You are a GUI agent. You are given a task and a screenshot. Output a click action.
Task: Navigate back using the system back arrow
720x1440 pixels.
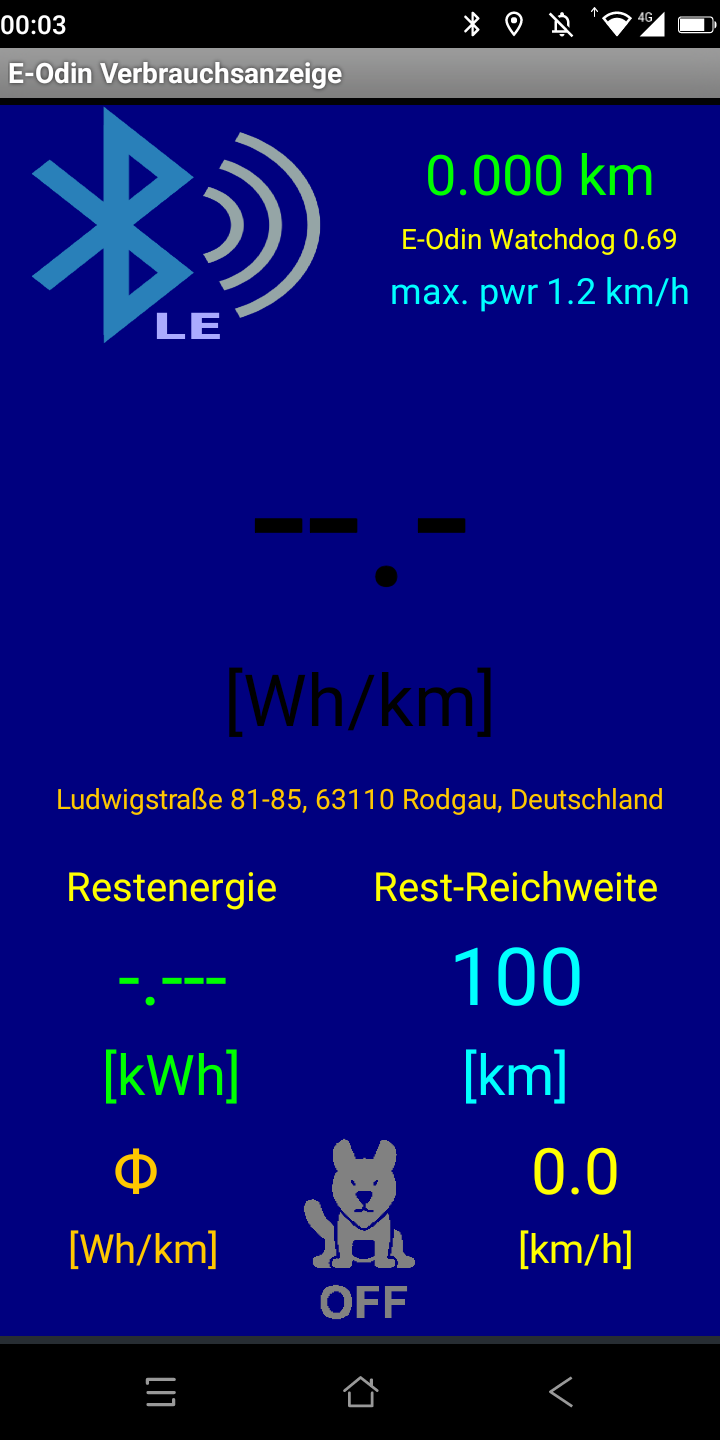[560, 1391]
